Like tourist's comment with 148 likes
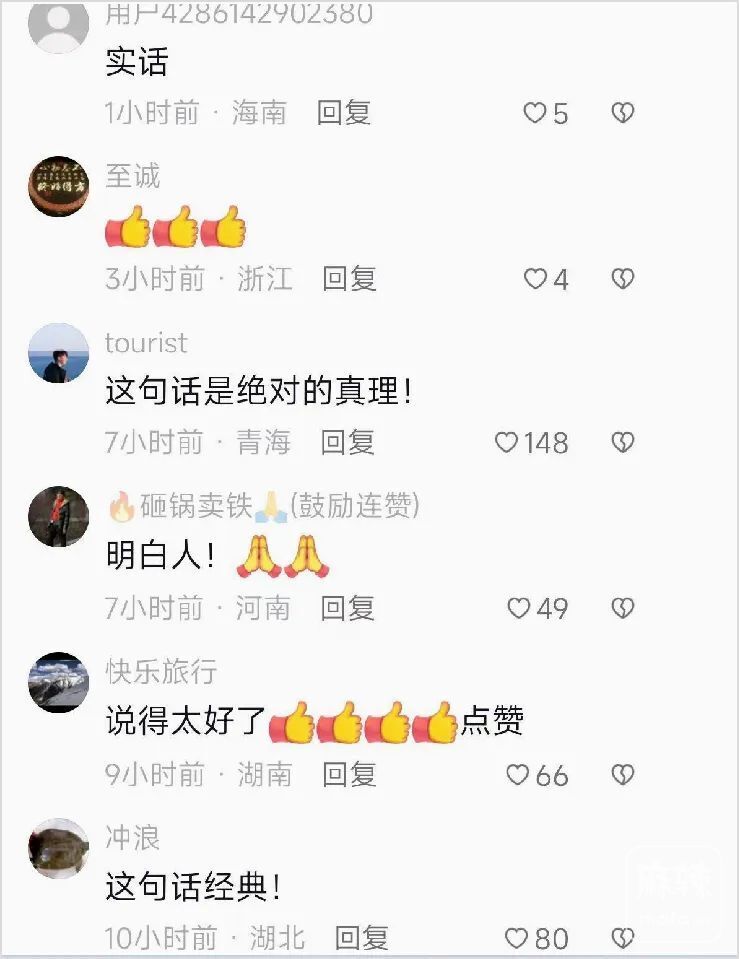The width and height of the screenshot is (739, 959). point(508,442)
